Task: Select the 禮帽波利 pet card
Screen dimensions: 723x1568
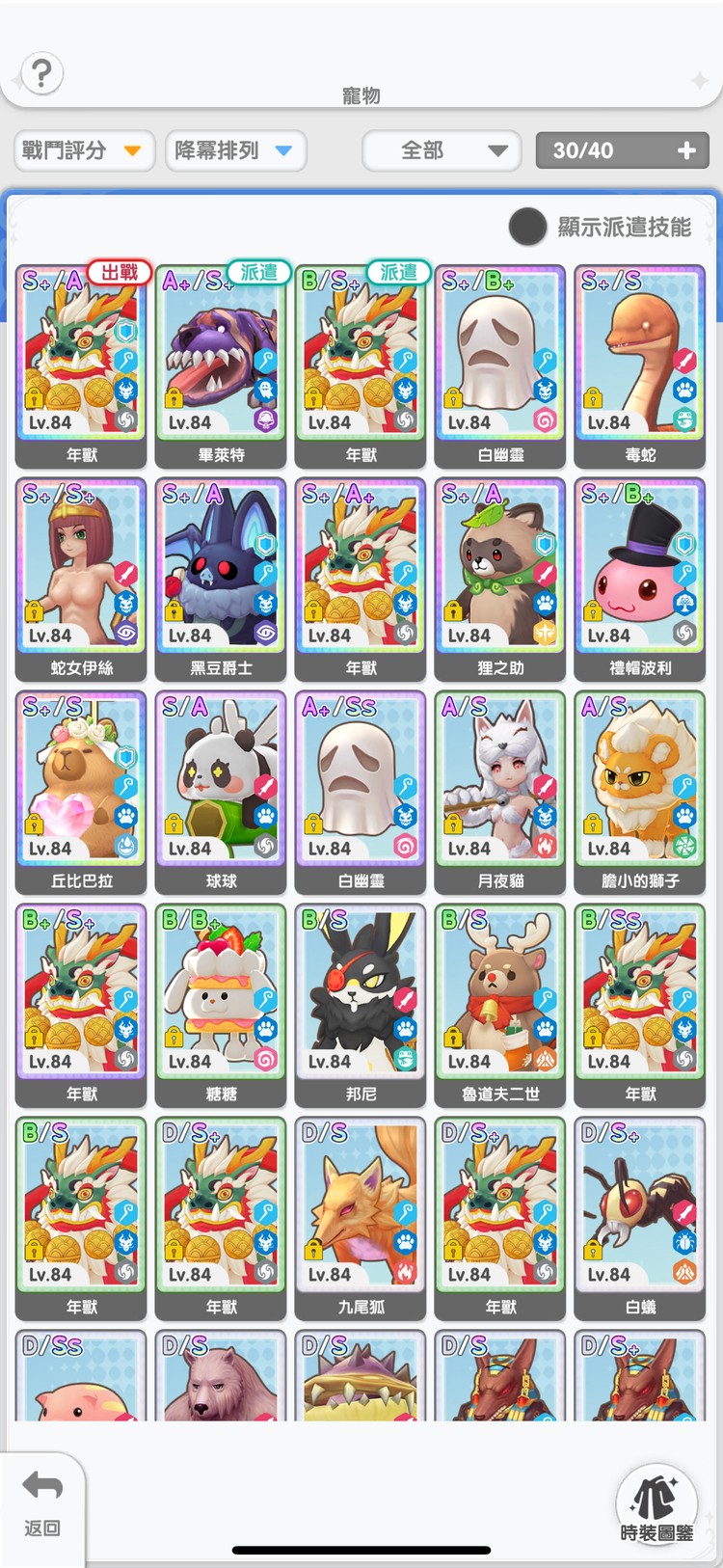Action: (639, 579)
